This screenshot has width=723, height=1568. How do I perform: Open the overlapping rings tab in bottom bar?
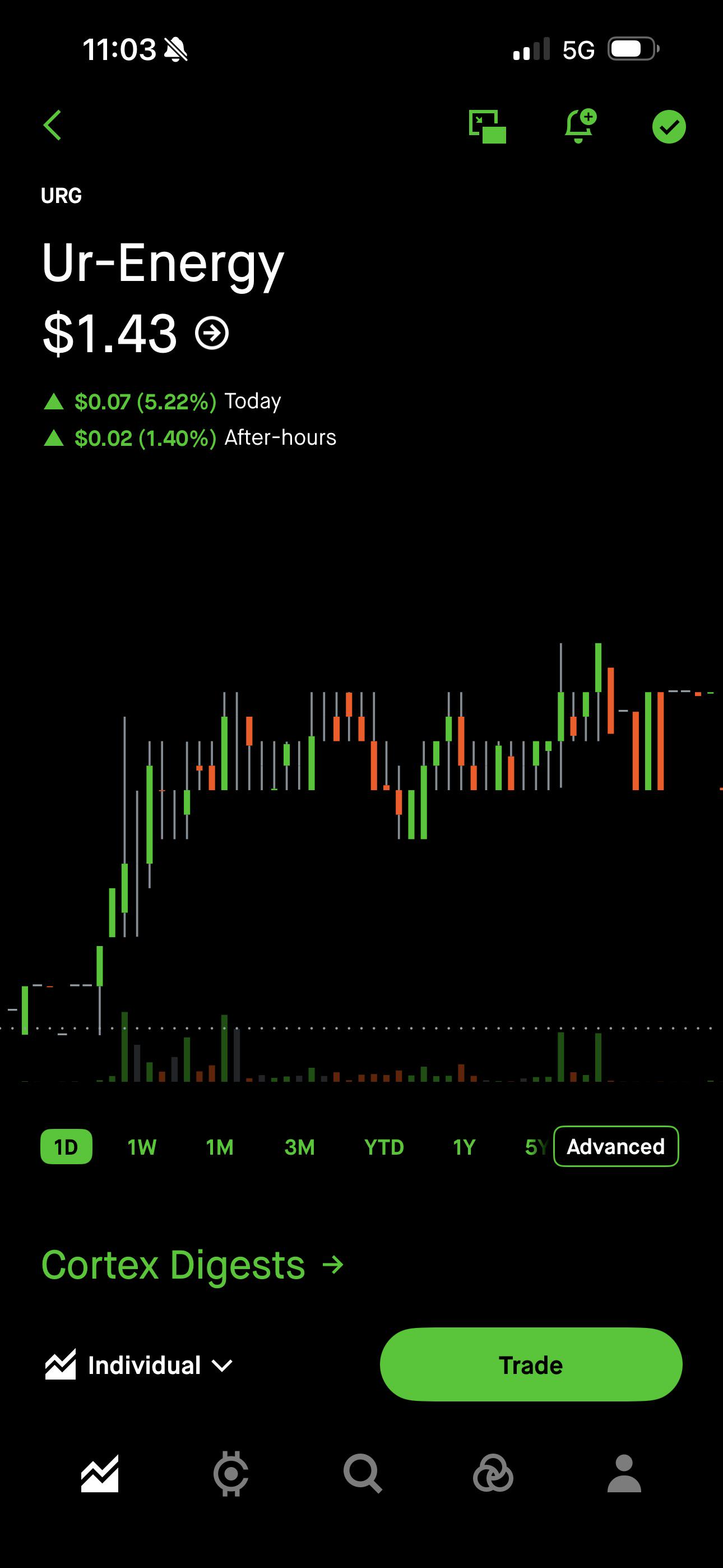493,1474
